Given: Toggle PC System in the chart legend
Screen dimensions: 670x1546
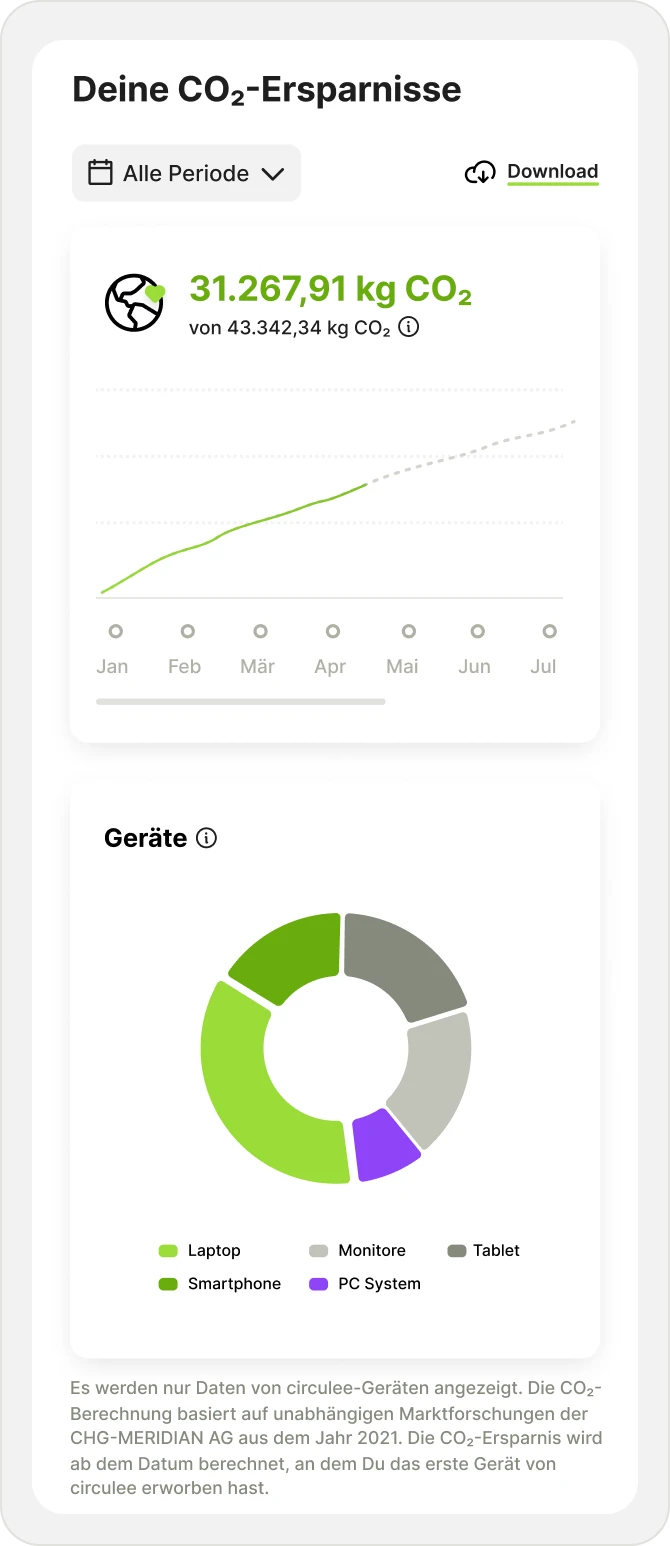Looking at the screenshot, I should [x=365, y=1283].
